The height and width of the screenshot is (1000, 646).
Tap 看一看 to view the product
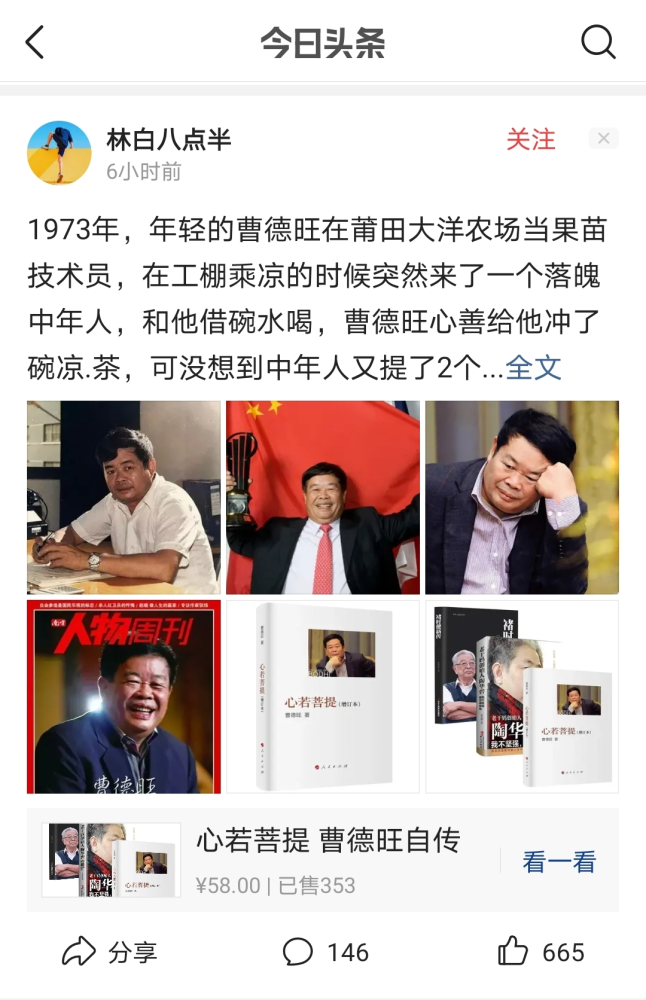[x=559, y=862]
